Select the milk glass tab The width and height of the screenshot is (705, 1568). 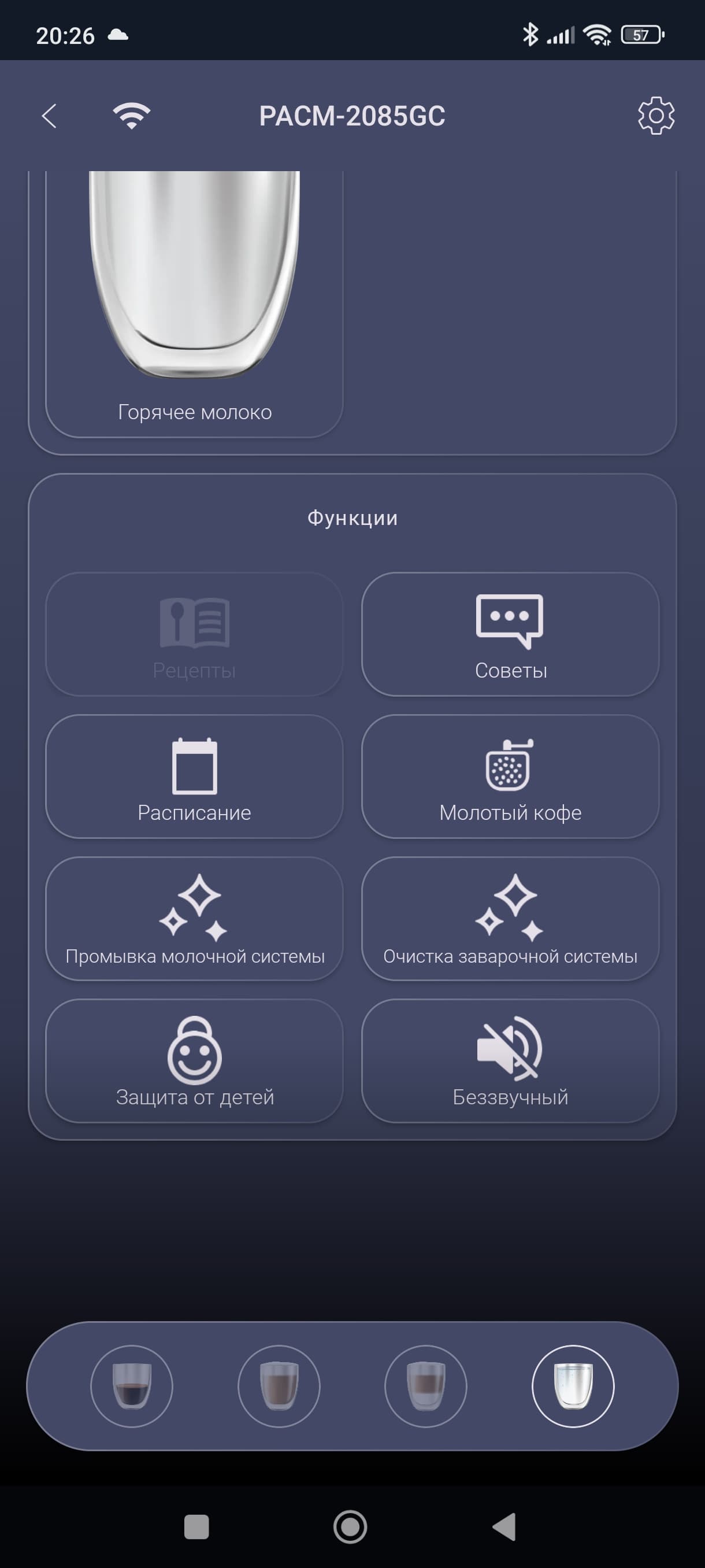[x=573, y=1386]
